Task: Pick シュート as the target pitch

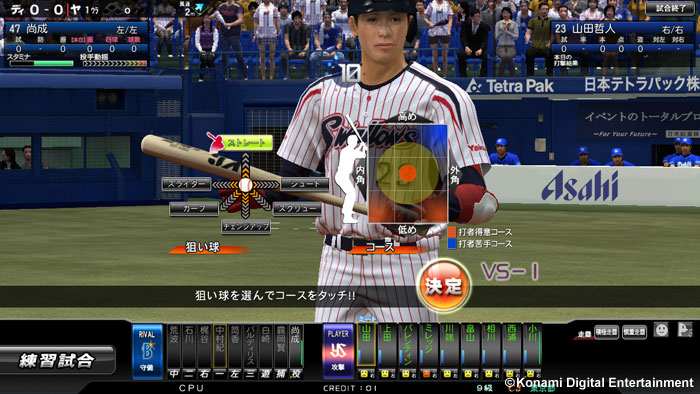Action: 305,184
